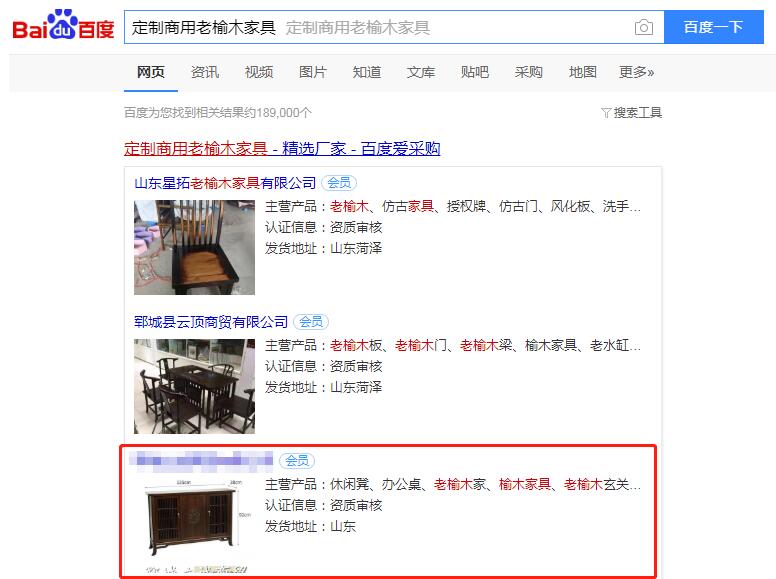The width and height of the screenshot is (776, 579).
Task: Open 搜索工具 filter options
Action: coord(631,113)
